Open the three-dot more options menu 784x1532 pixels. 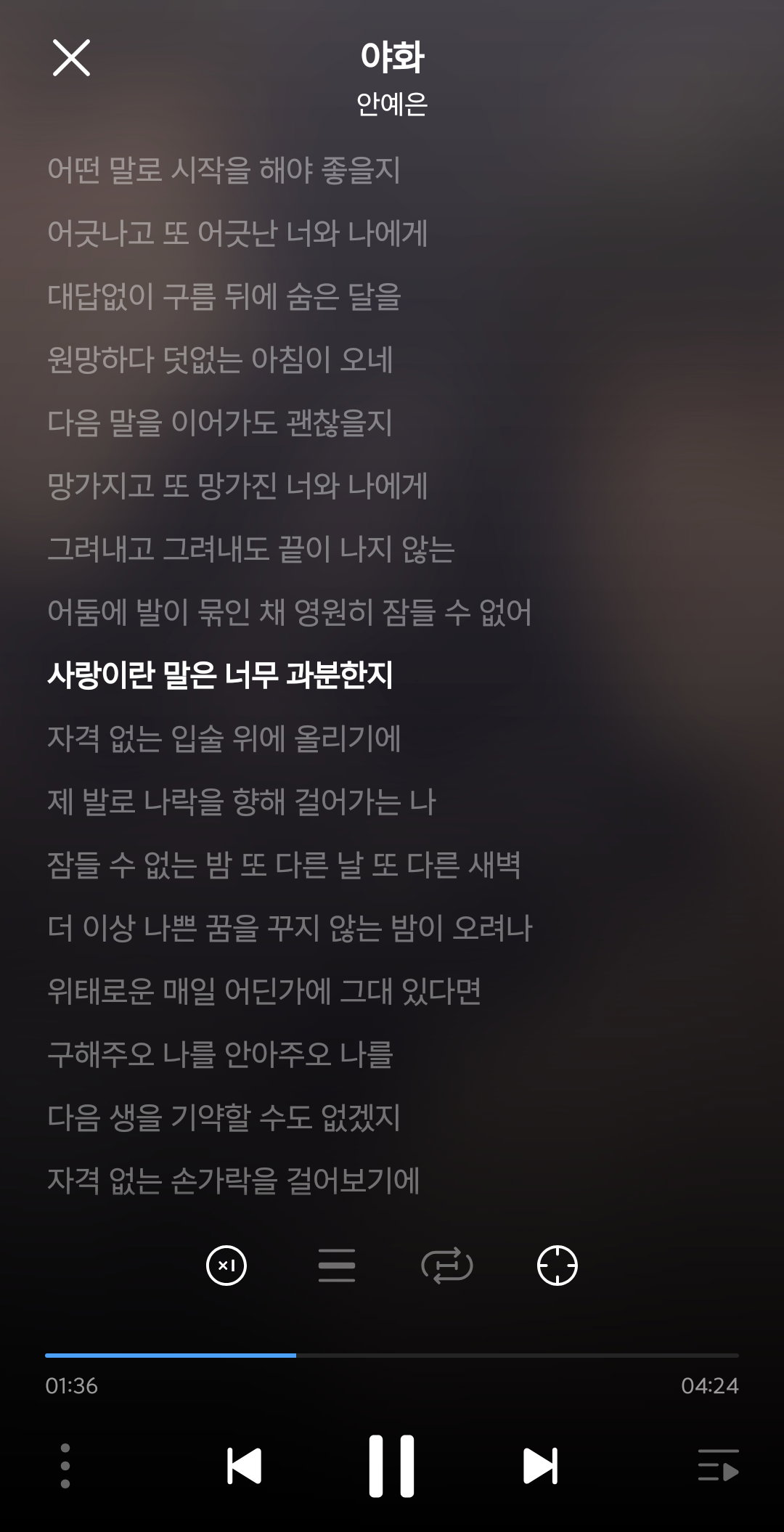click(x=65, y=1466)
